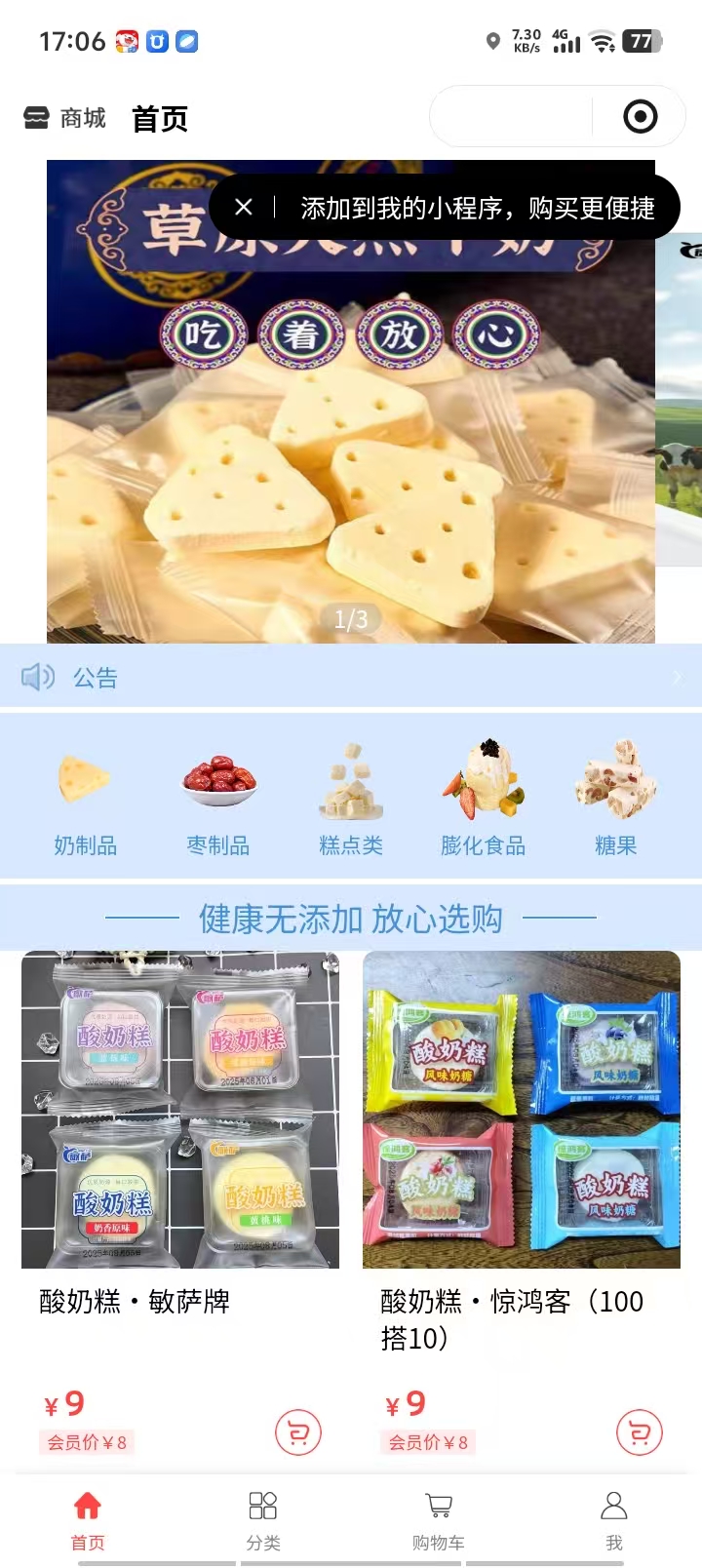Dismiss the add-to-mini-programs tooltip
Viewport: 702px width, 1568px height.
click(244, 207)
